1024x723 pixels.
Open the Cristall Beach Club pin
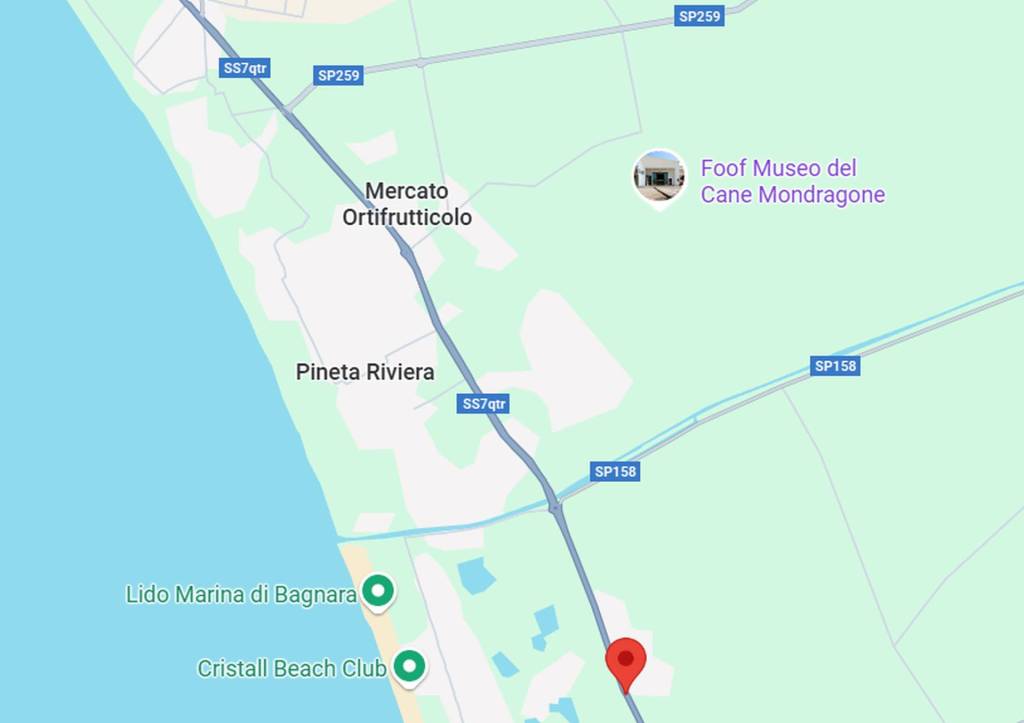(x=408, y=666)
